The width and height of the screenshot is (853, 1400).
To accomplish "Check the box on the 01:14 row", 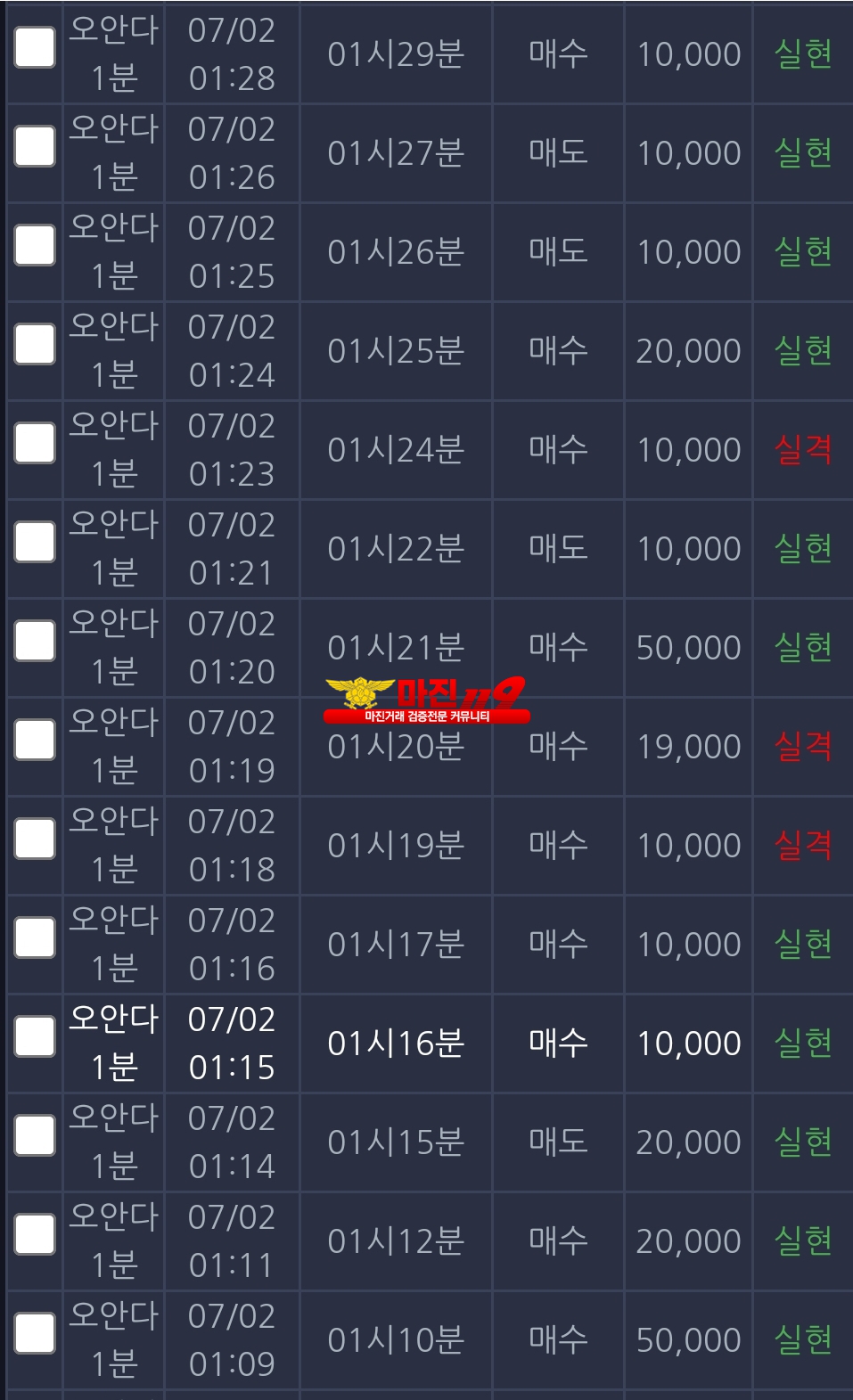I will pos(36,1135).
